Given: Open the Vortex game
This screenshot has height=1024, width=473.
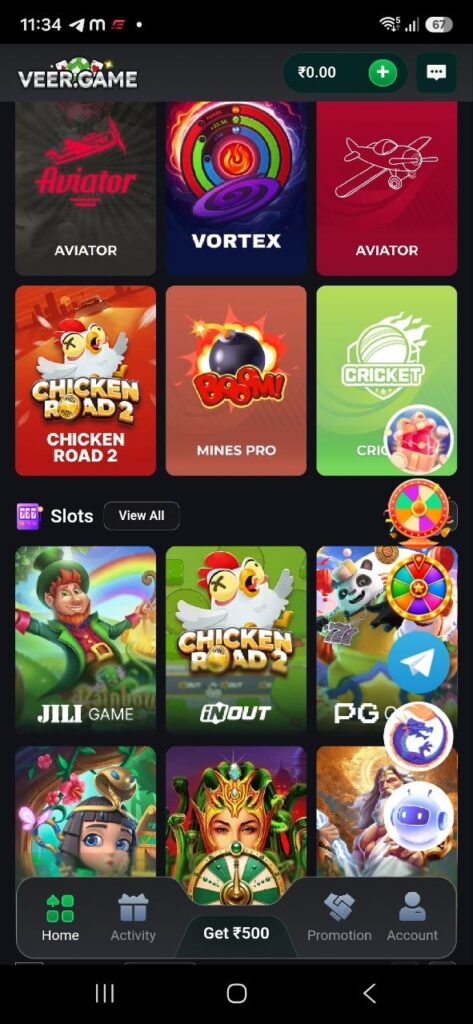Looking at the screenshot, I should (236, 187).
